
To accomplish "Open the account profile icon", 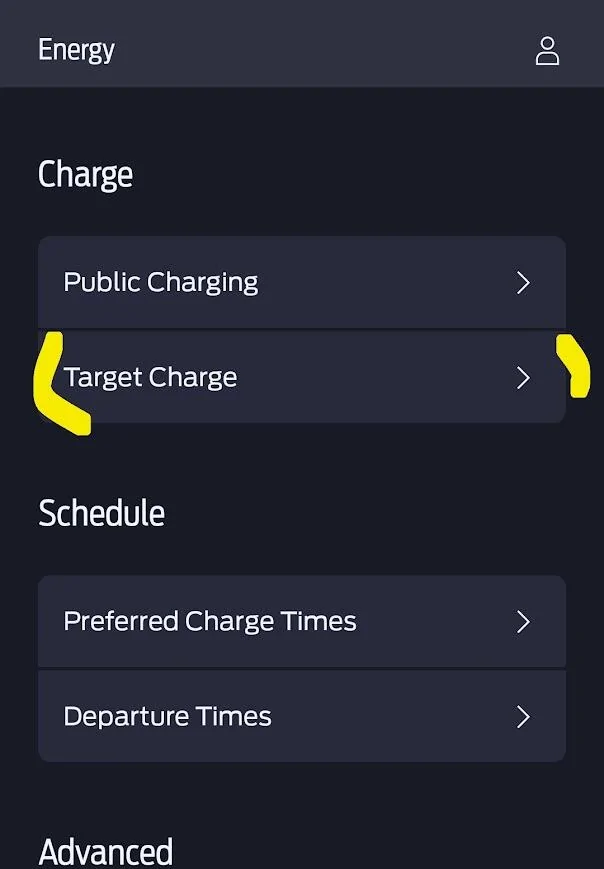I will pos(547,51).
